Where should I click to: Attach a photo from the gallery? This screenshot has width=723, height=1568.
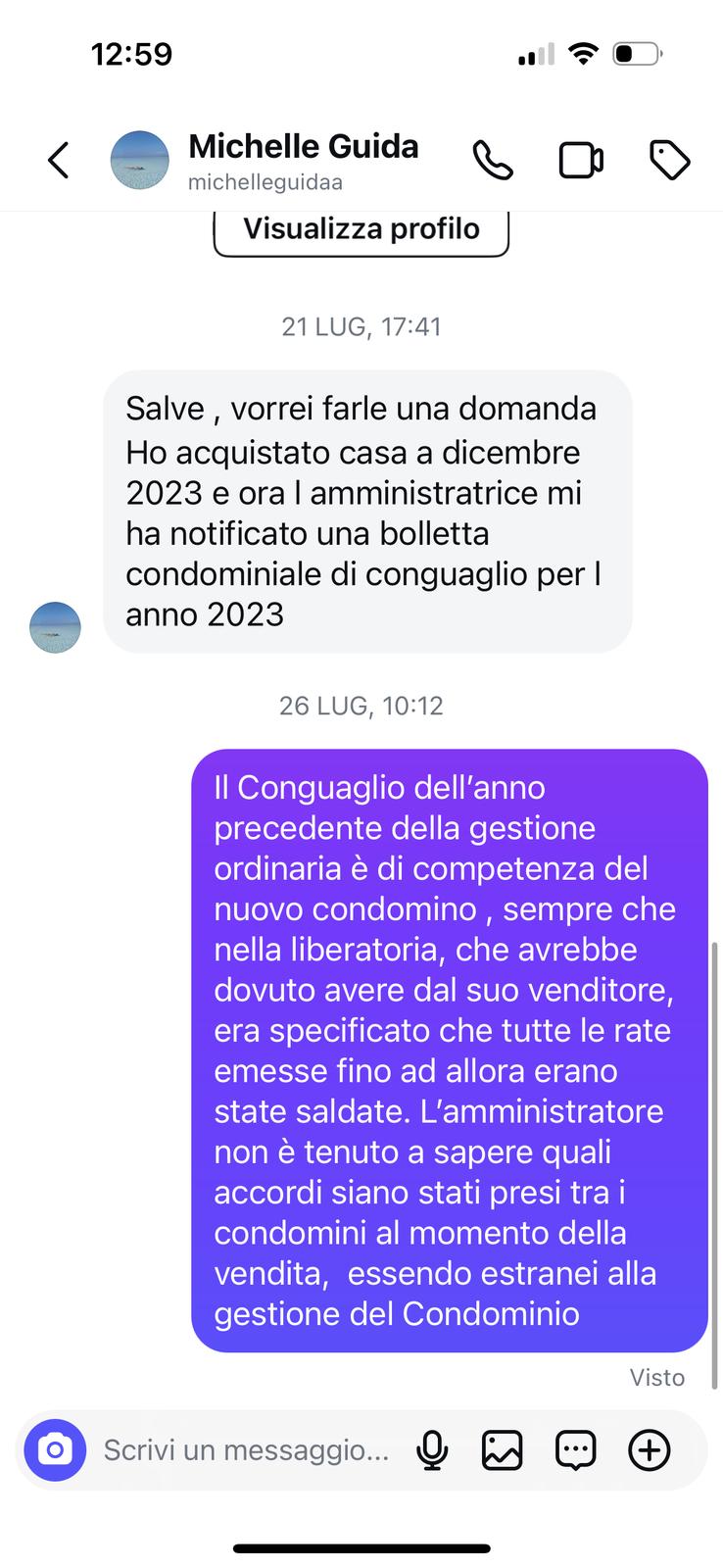tap(502, 1449)
